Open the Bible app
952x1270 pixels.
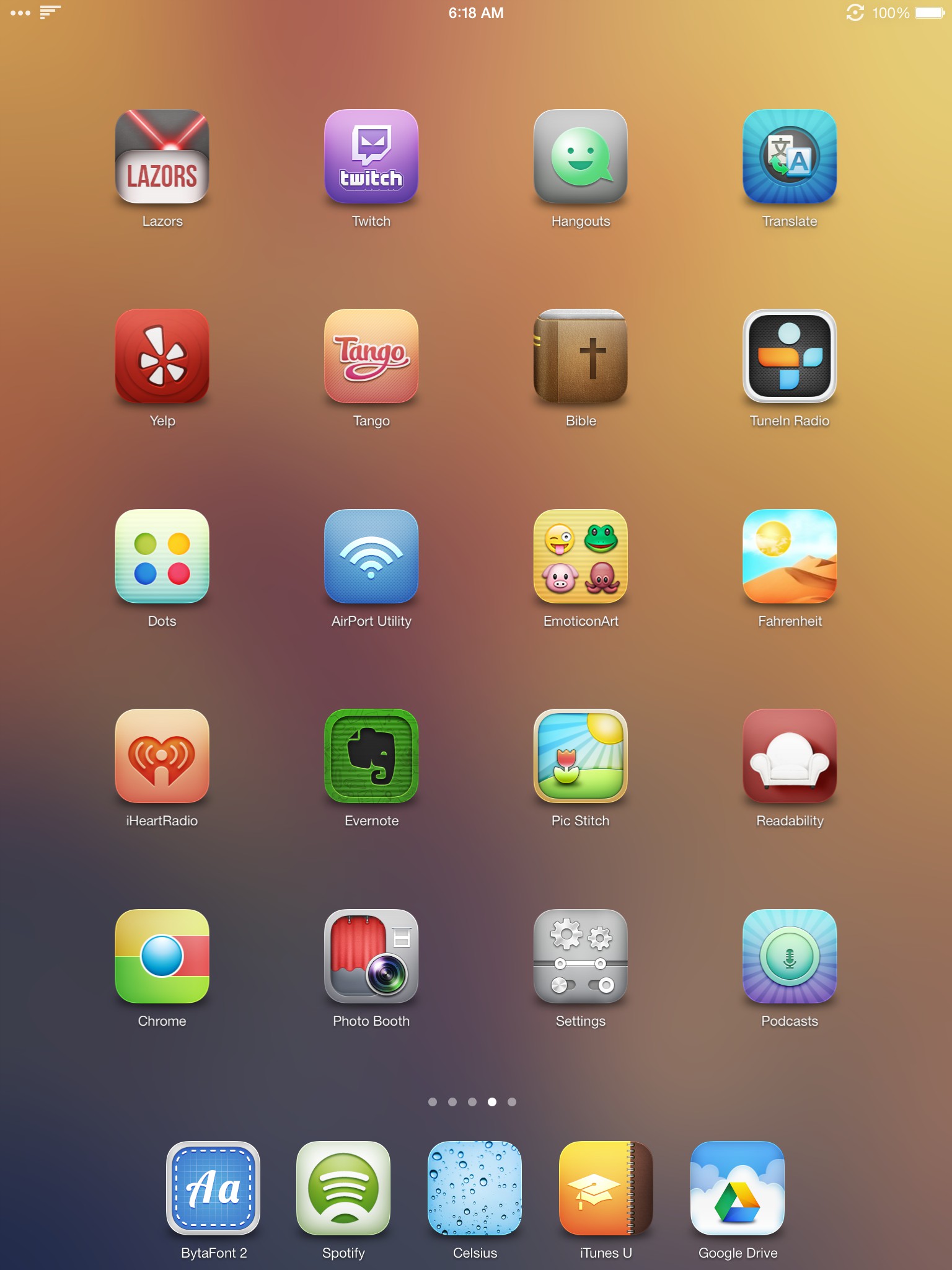point(580,356)
